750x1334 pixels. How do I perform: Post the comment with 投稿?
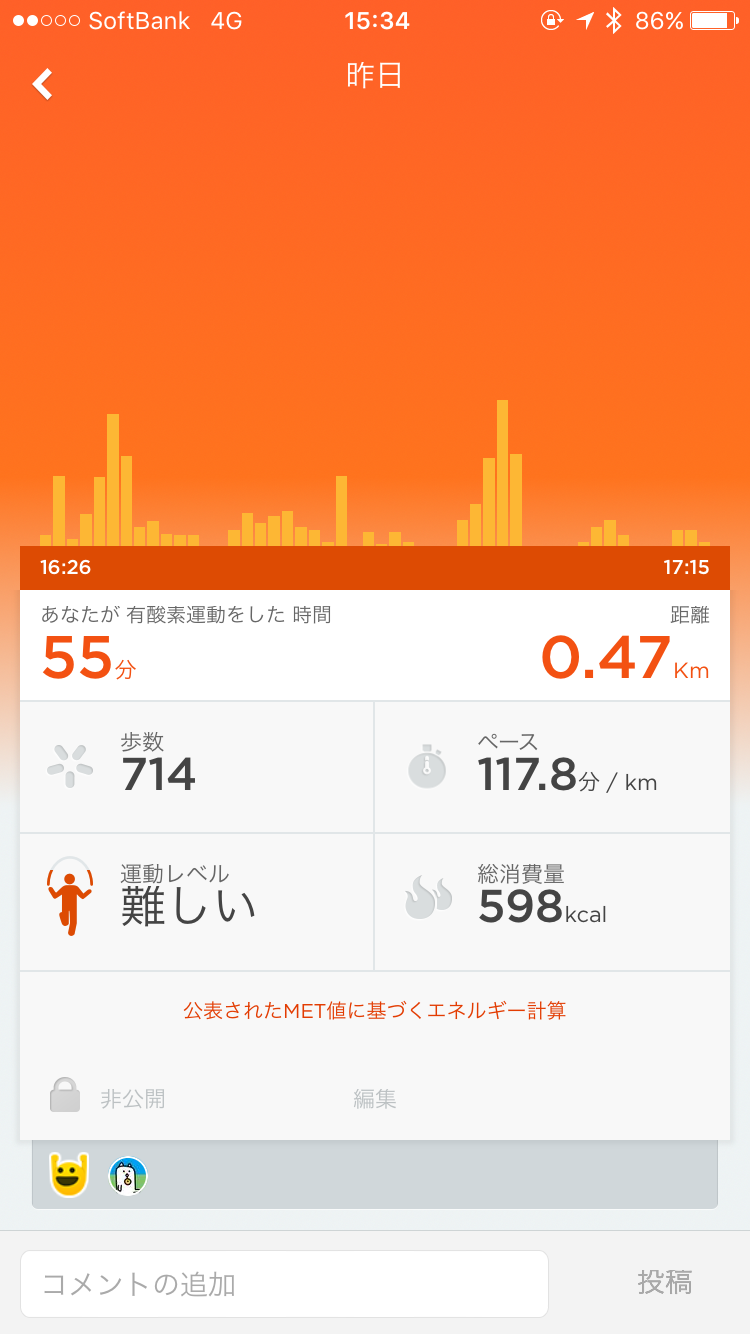point(665,1282)
